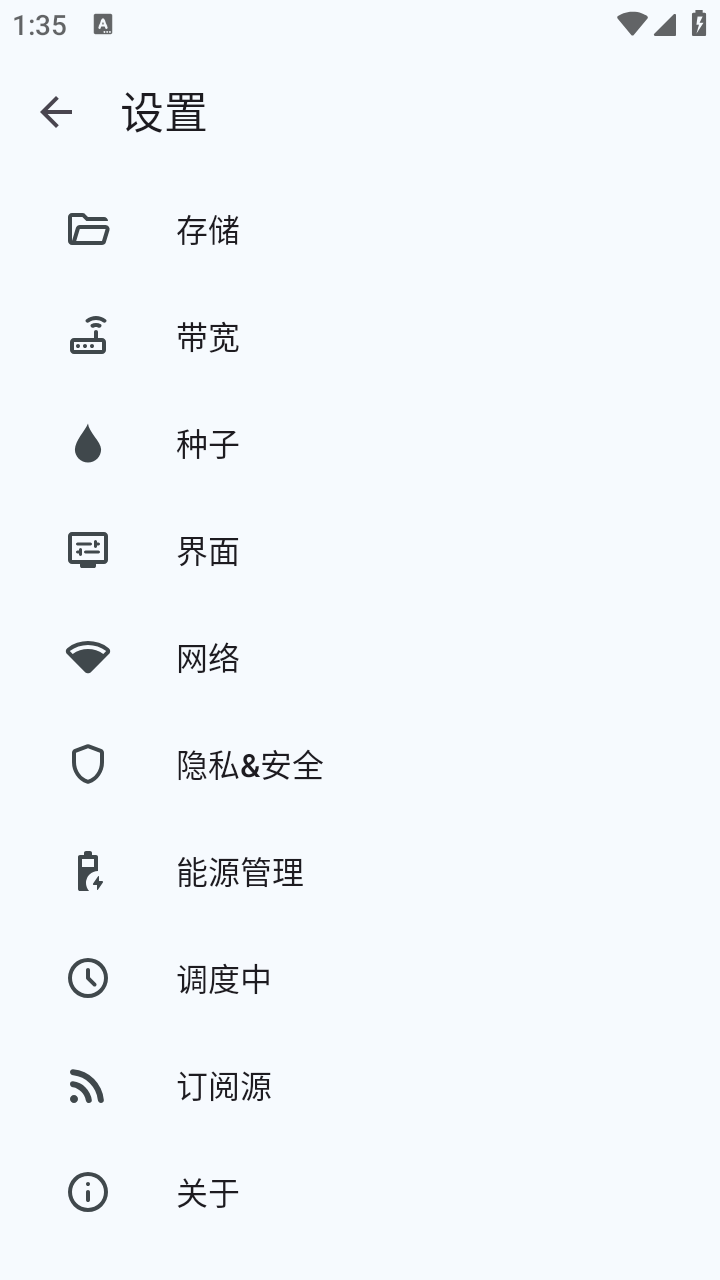Viewport: 720px width, 1280px height.
Task: Click the storage folder icon beside 存储
Action: click(88, 230)
